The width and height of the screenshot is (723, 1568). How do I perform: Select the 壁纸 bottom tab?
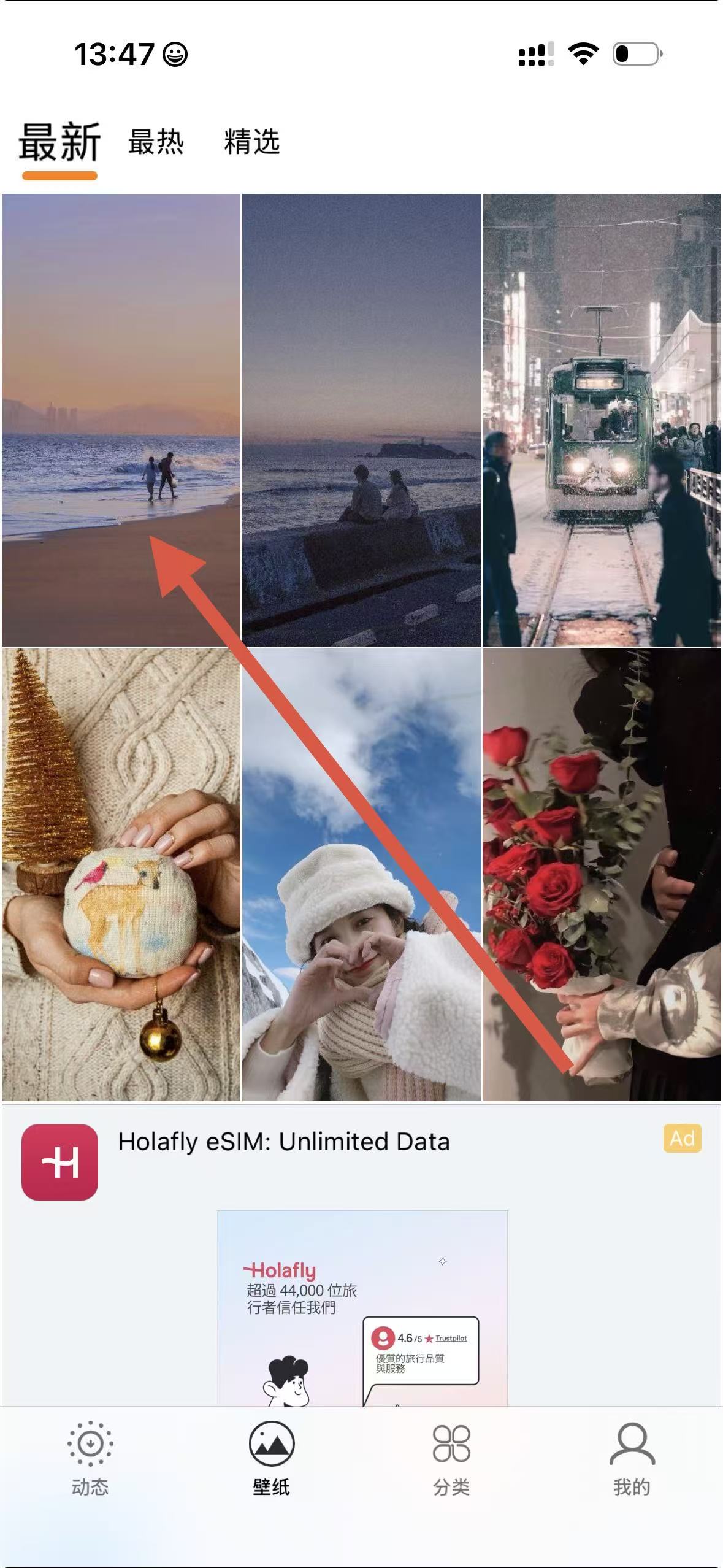(x=271, y=1459)
